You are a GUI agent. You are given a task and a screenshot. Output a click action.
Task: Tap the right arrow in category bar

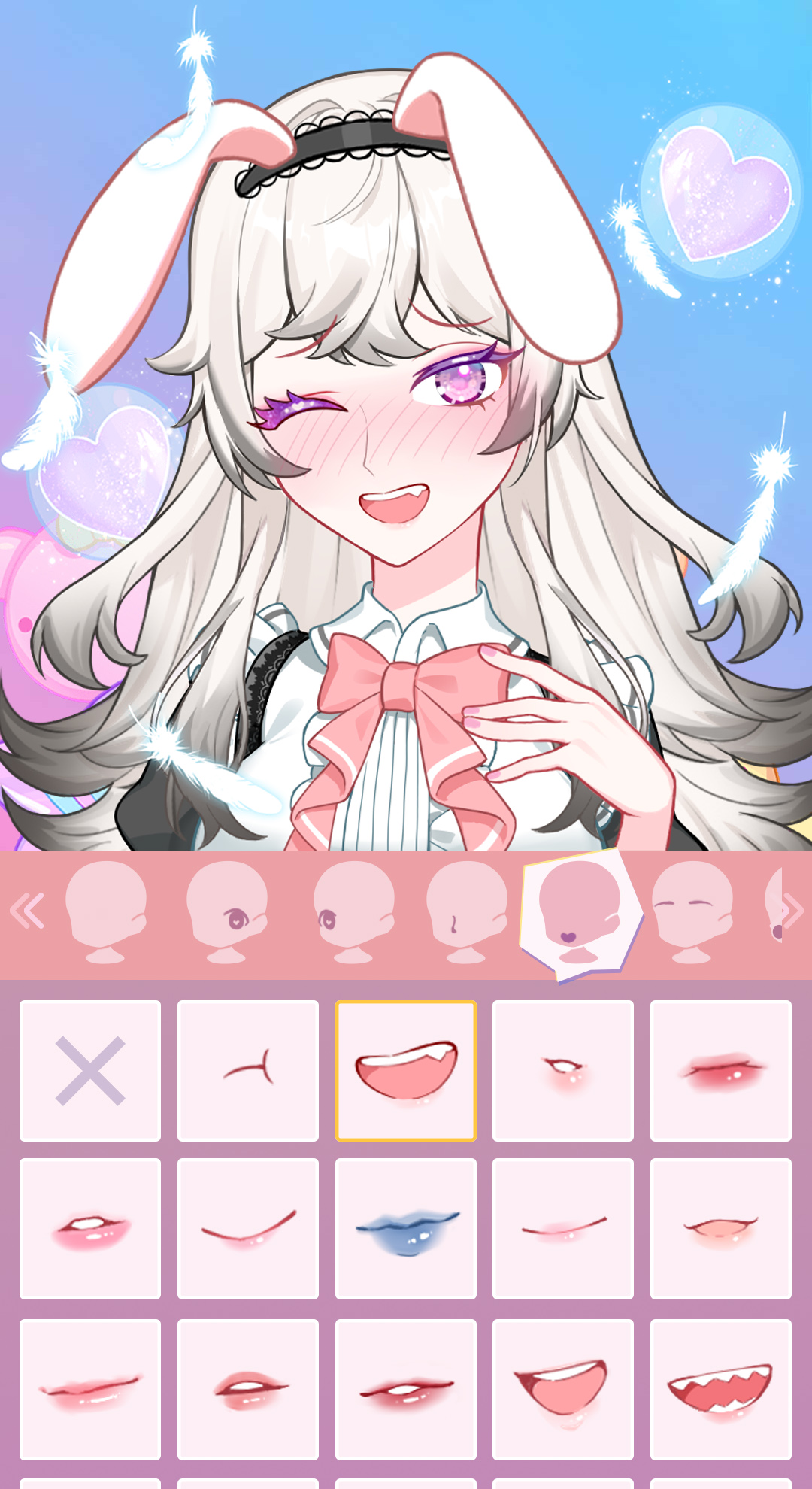click(x=792, y=911)
